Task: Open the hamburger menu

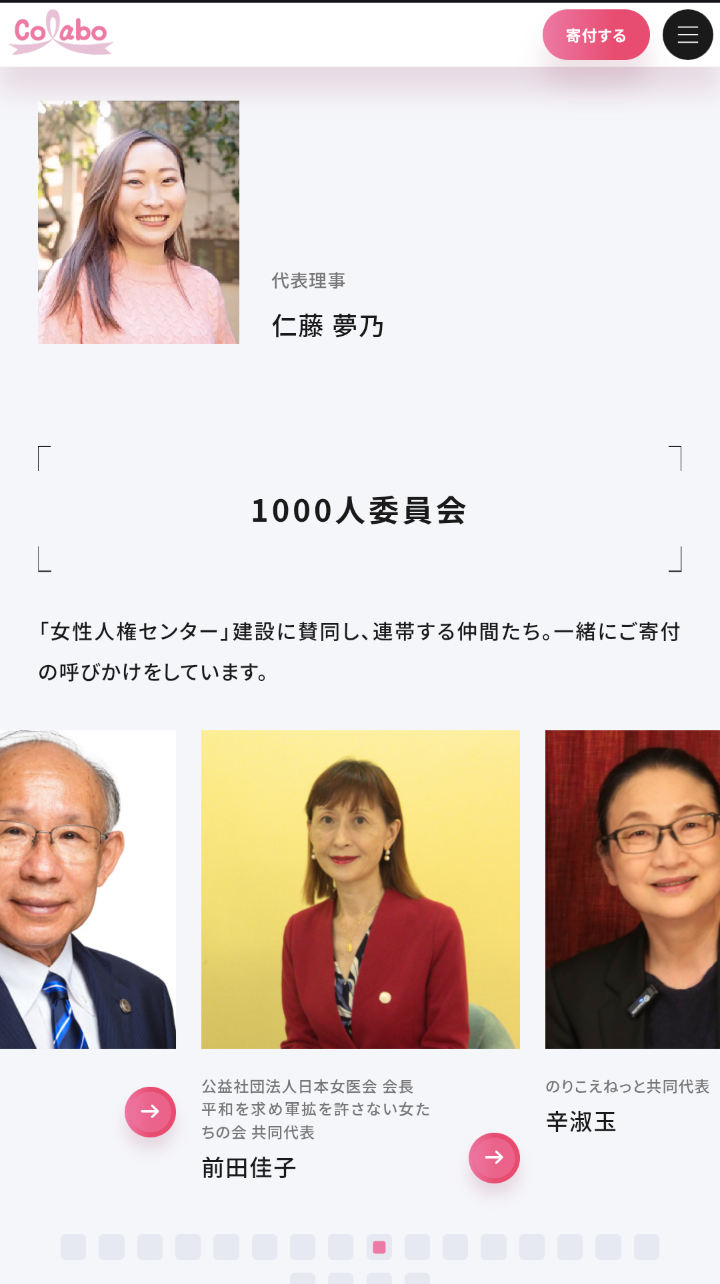Action: (687, 35)
